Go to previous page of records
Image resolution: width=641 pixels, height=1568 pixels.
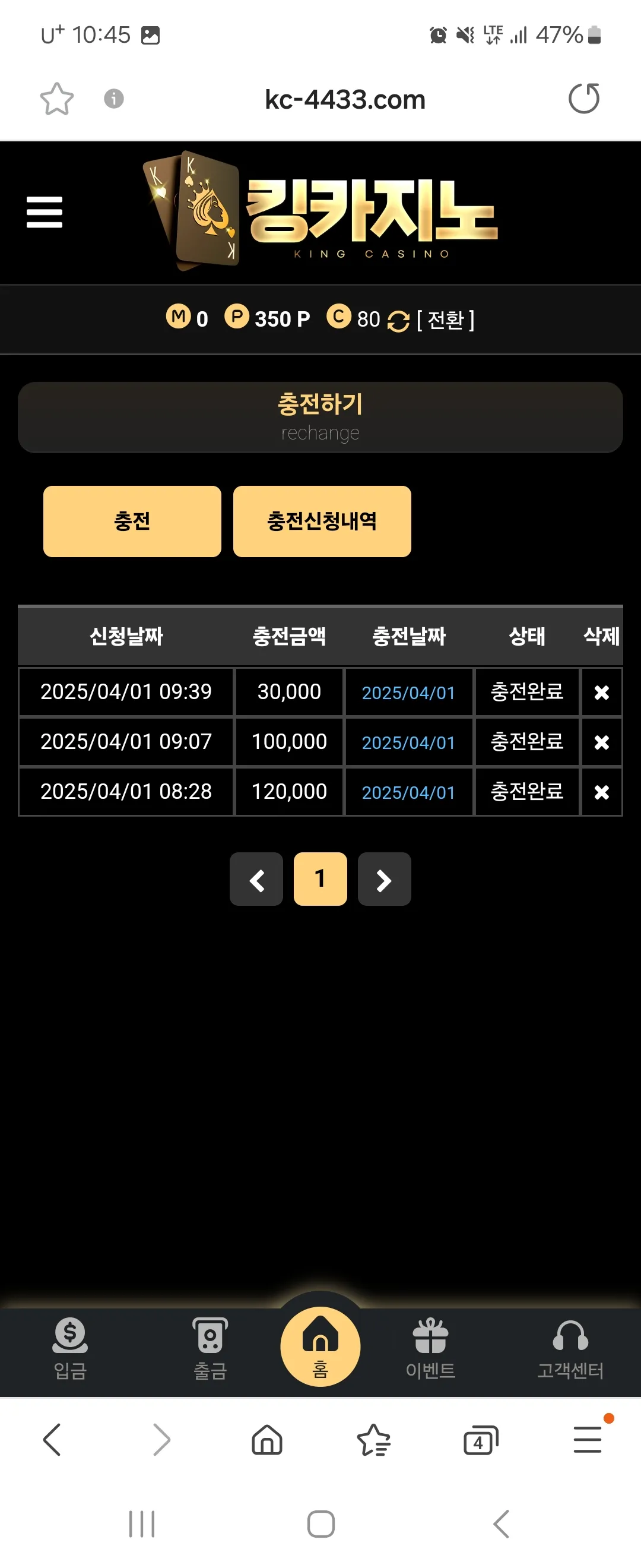click(x=256, y=879)
